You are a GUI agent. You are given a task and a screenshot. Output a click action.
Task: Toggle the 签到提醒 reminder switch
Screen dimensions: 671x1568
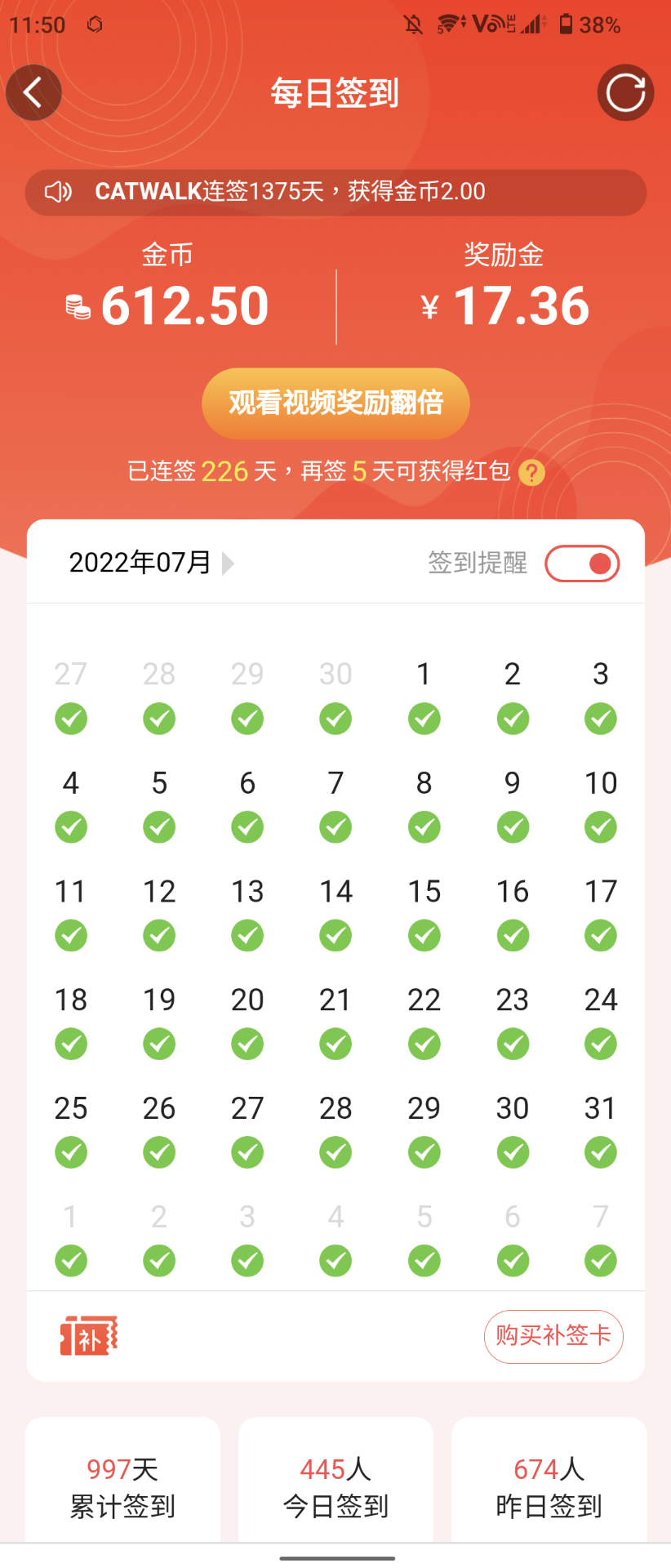581,563
